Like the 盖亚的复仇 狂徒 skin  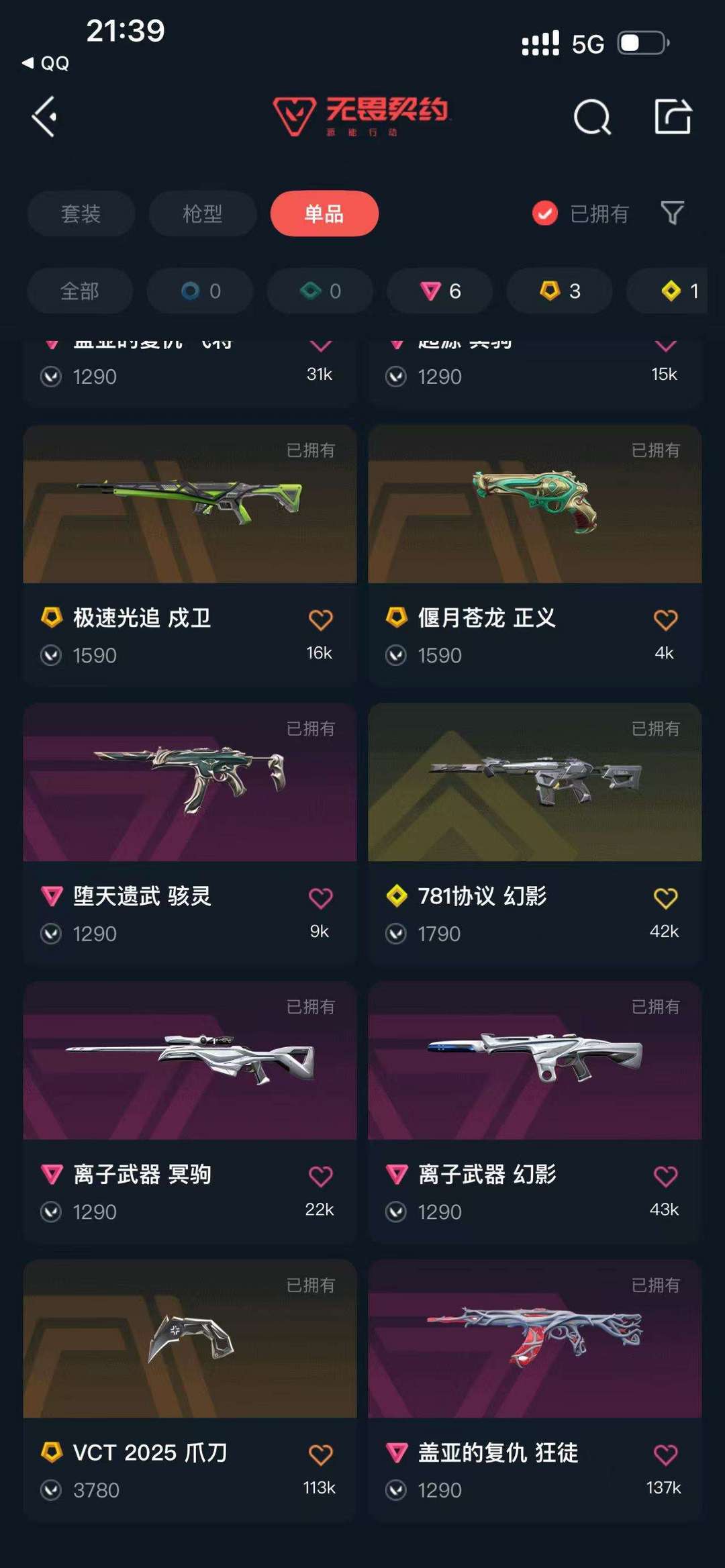(x=665, y=1455)
